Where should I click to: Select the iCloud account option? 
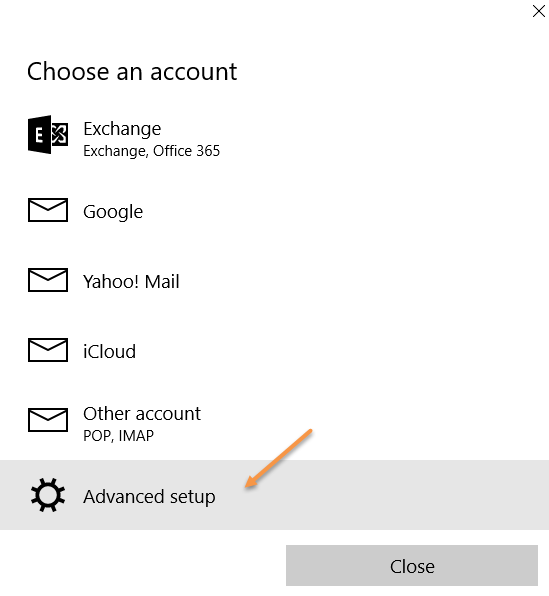point(274,351)
